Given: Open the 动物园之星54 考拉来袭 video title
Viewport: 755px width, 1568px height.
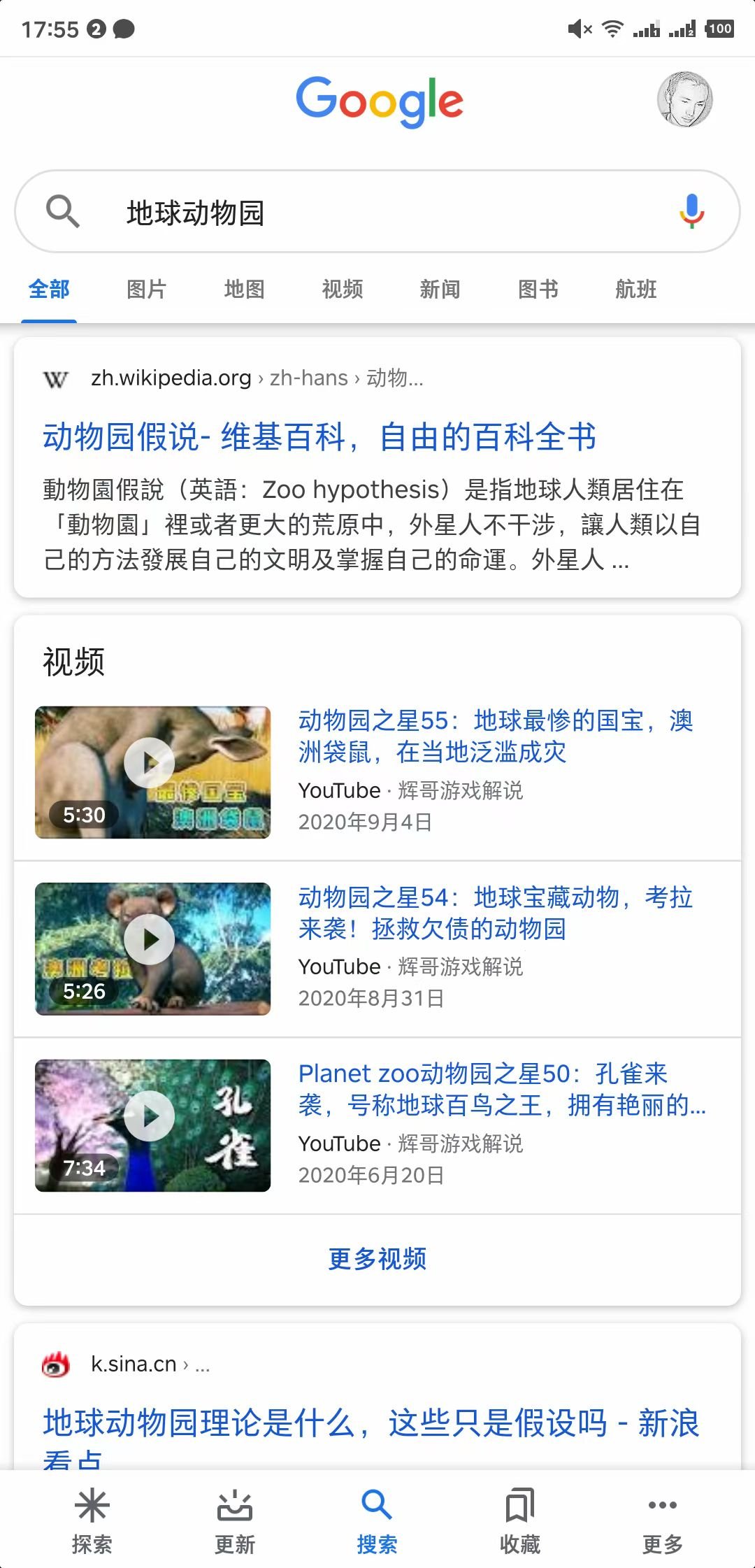Looking at the screenshot, I should [495, 913].
